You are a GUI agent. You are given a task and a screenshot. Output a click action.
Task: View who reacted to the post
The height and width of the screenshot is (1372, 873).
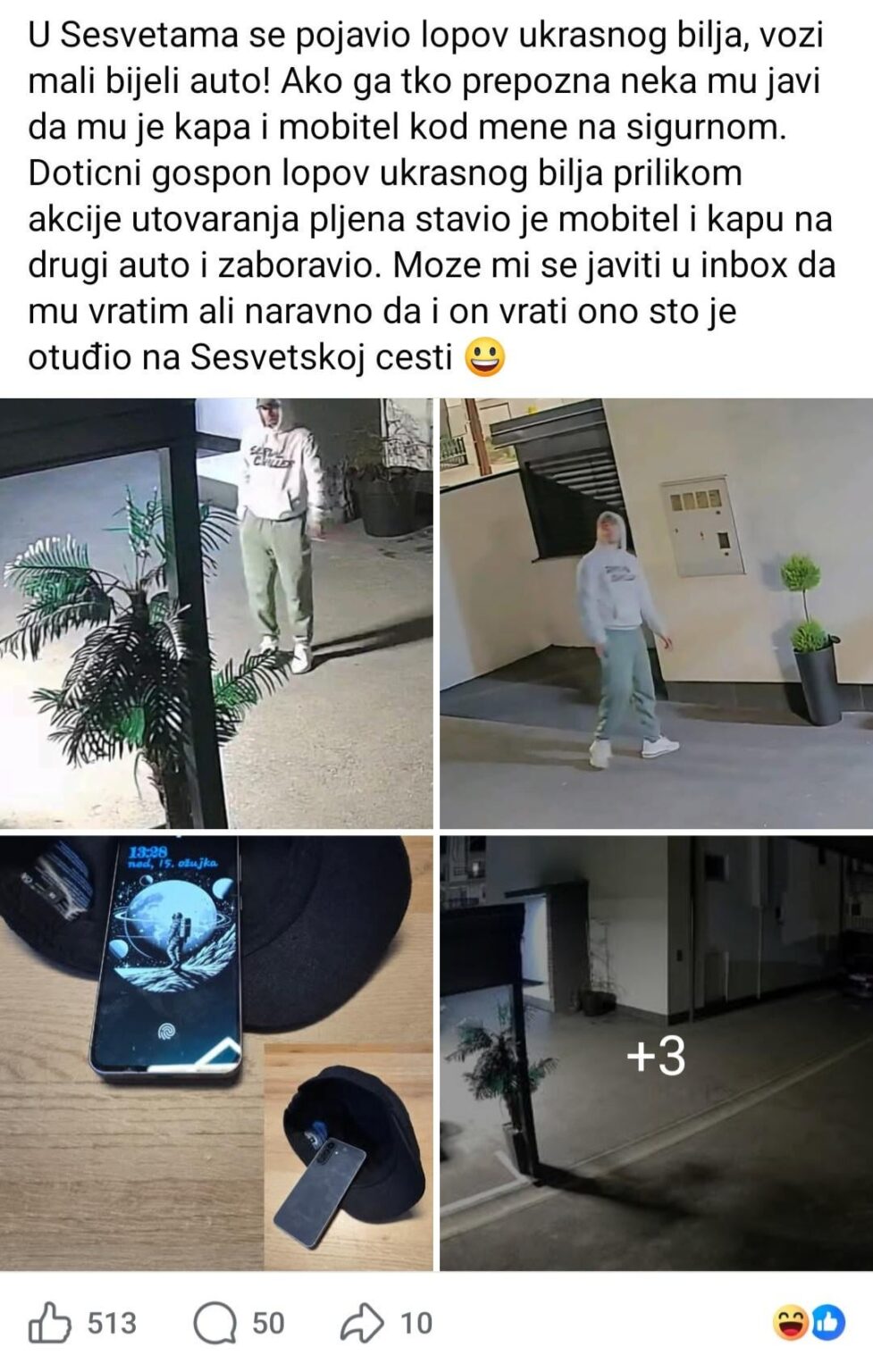[x=809, y=1324]
